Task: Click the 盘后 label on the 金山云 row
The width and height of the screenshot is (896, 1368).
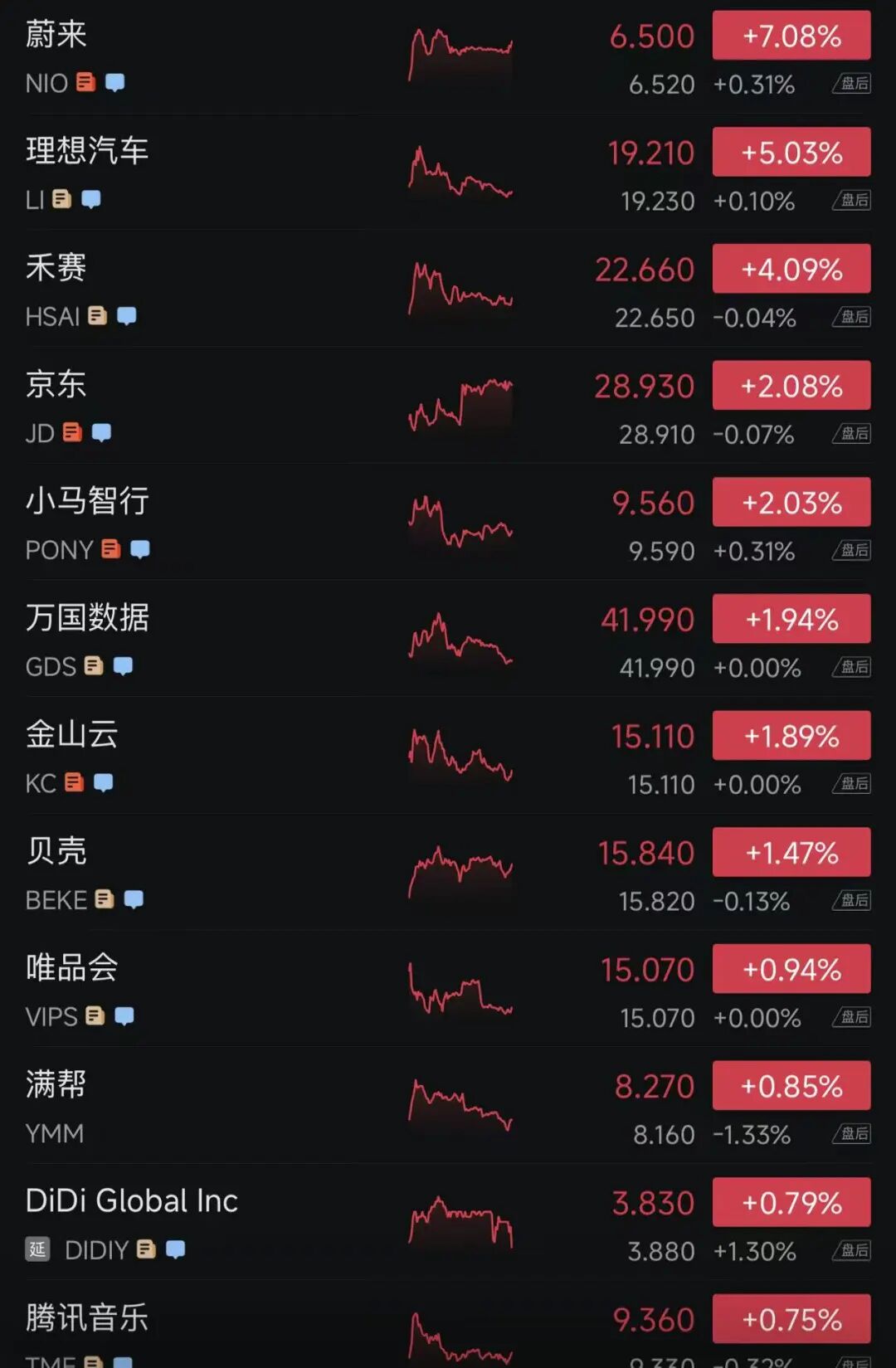Action: coord(851,785)
